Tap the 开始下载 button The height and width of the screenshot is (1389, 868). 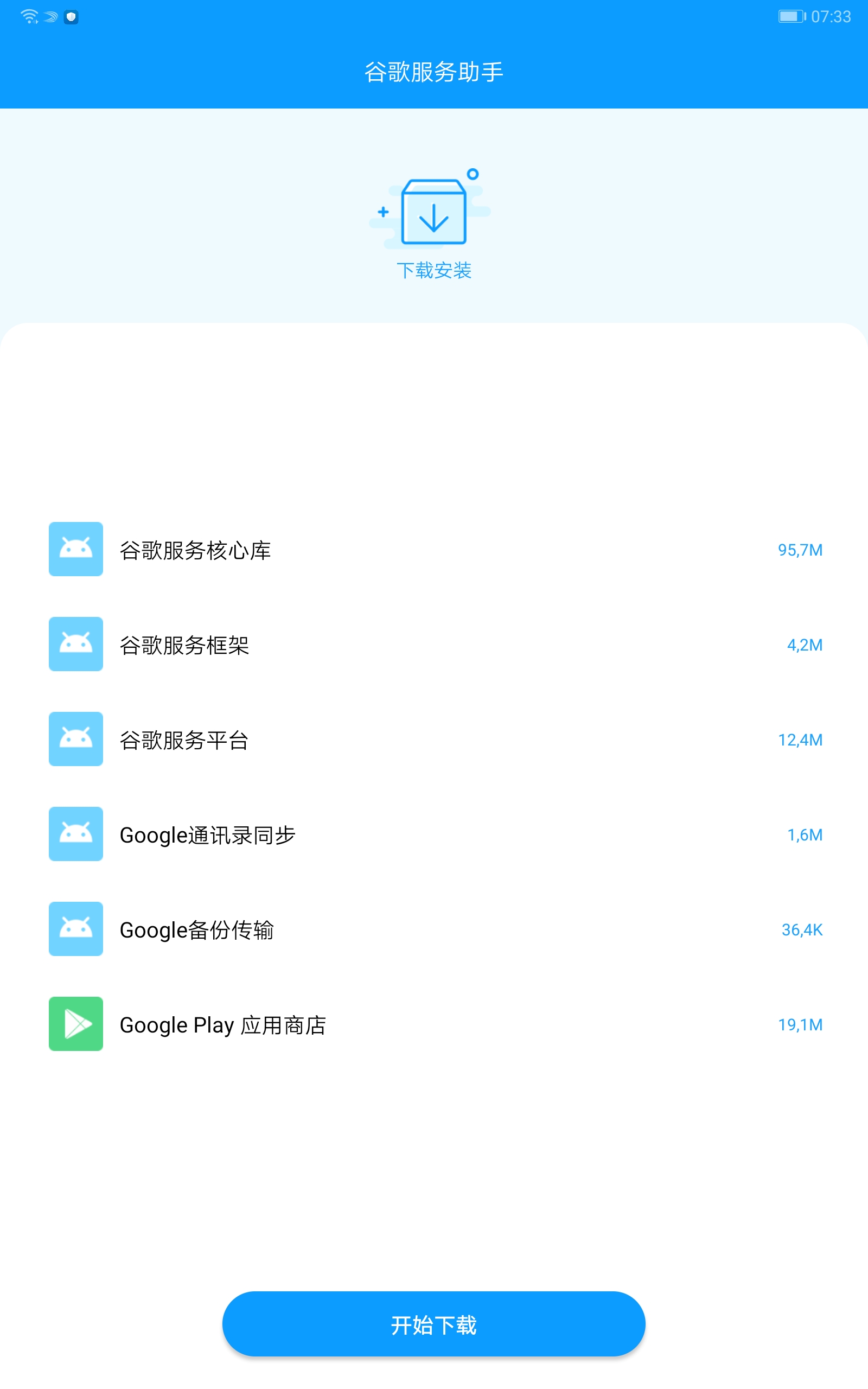click(x=434, y=1324)
